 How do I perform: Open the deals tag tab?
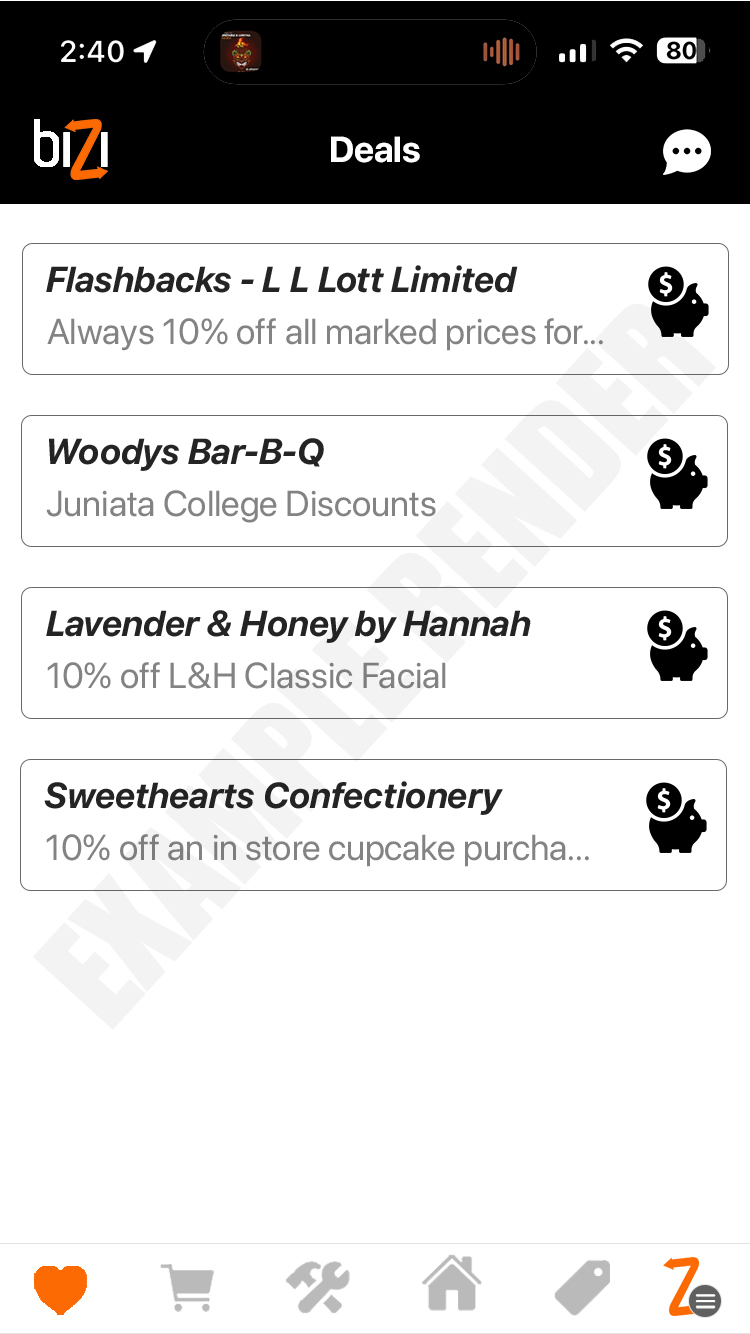click(582, 1289)
